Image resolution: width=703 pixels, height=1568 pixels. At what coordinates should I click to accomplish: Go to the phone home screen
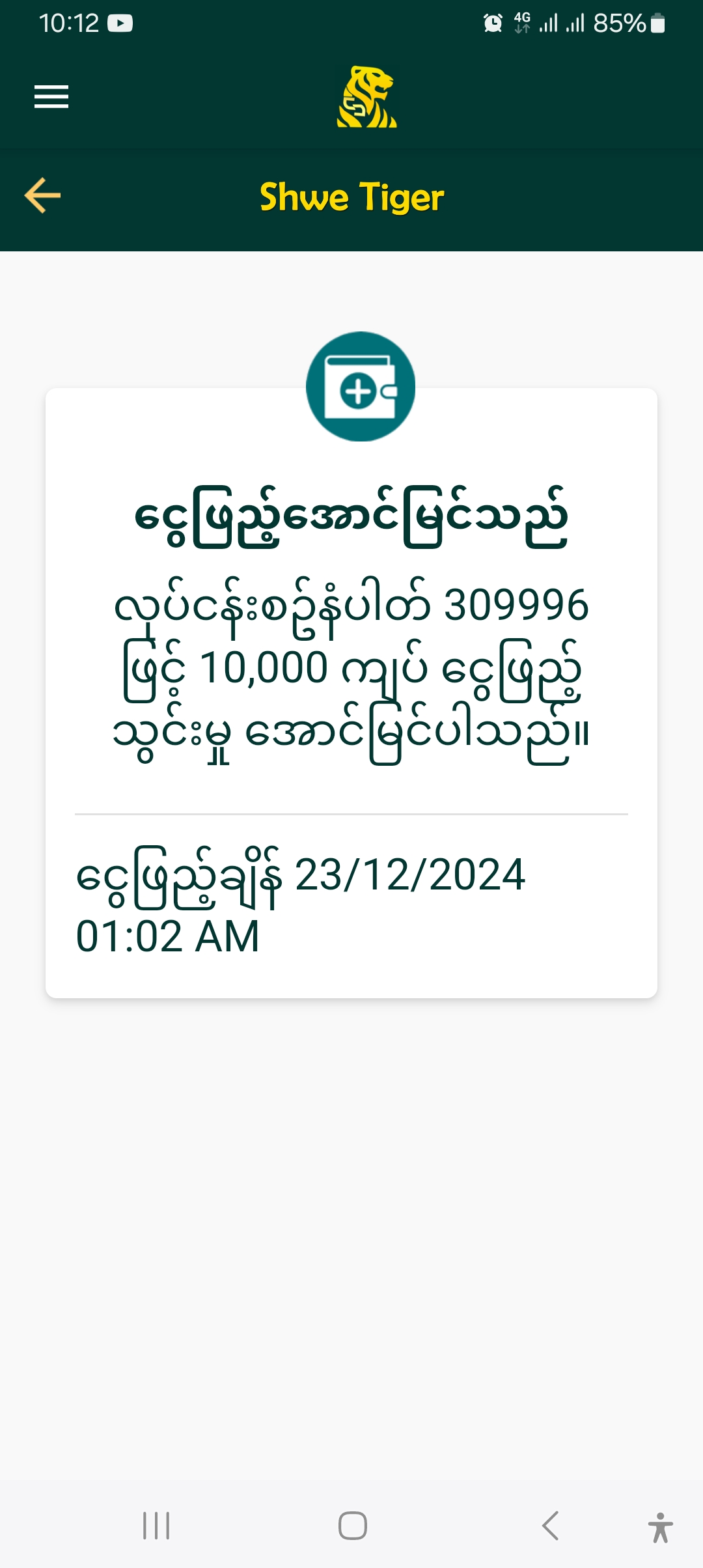click(352, 1526)
